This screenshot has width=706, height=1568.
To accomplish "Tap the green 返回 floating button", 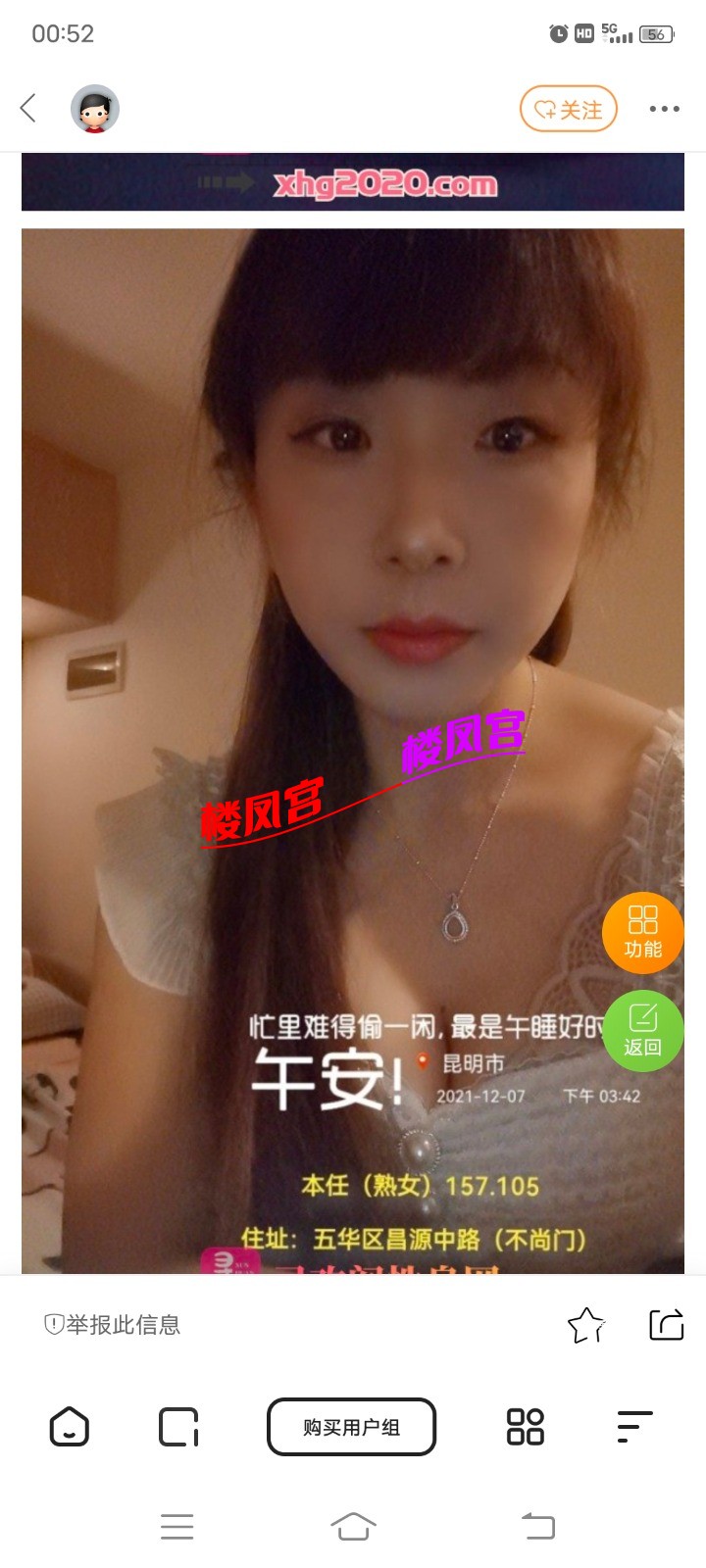I will pos(642,1030).
